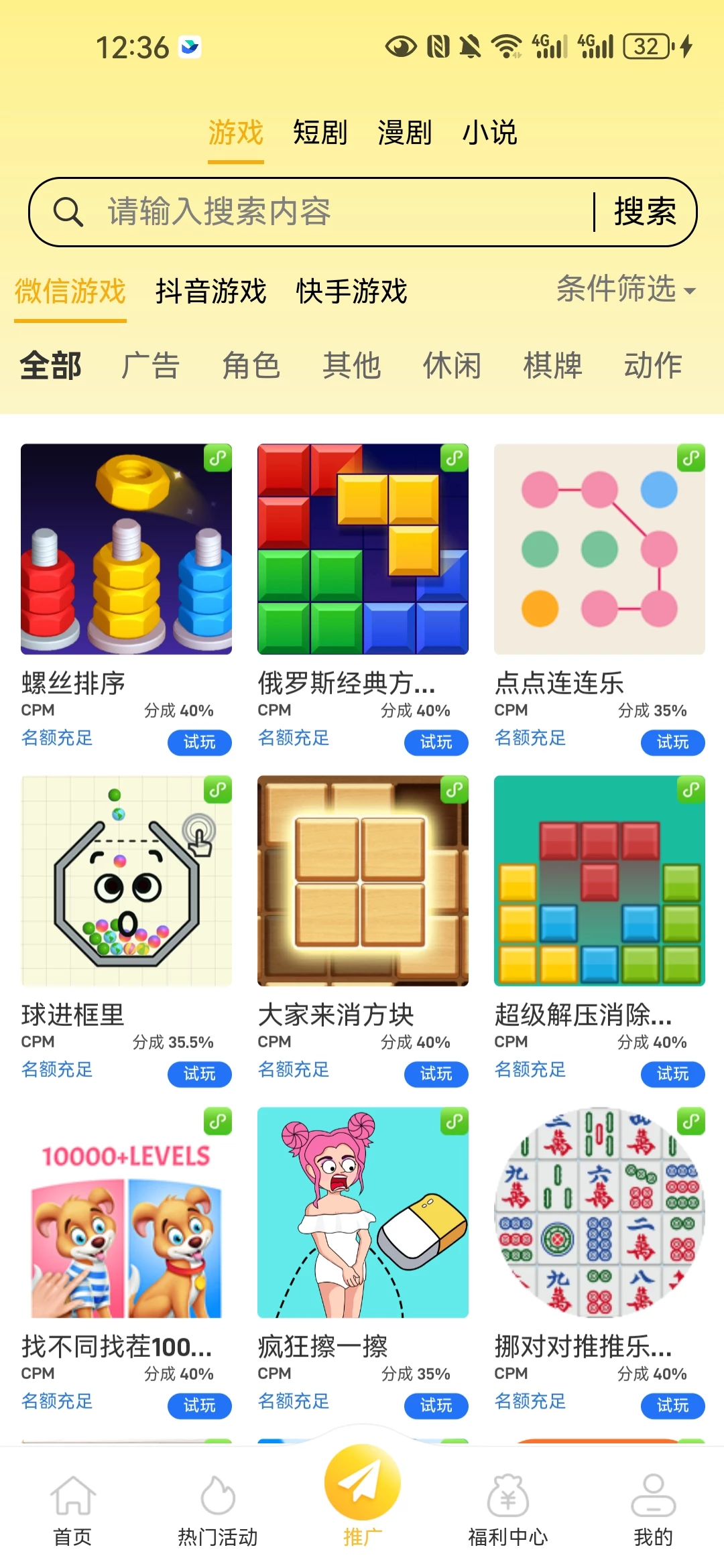Go to the 首页 tab
724x1568 pixels.
click(x=72, y=1508)
